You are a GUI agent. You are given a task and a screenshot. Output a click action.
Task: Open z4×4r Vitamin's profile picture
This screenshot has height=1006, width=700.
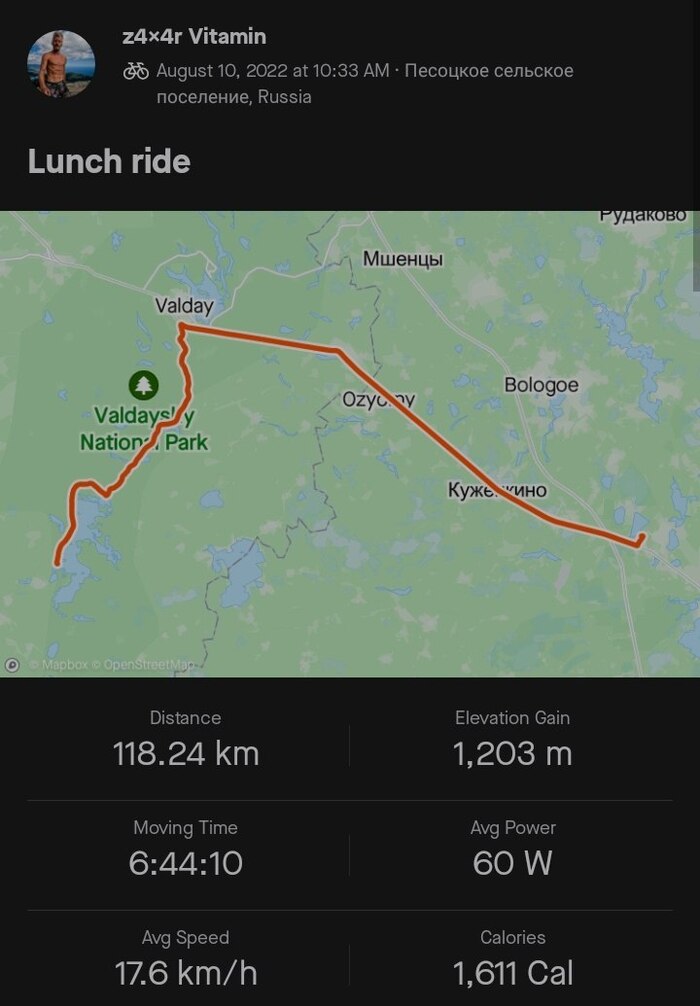(61, 63)
